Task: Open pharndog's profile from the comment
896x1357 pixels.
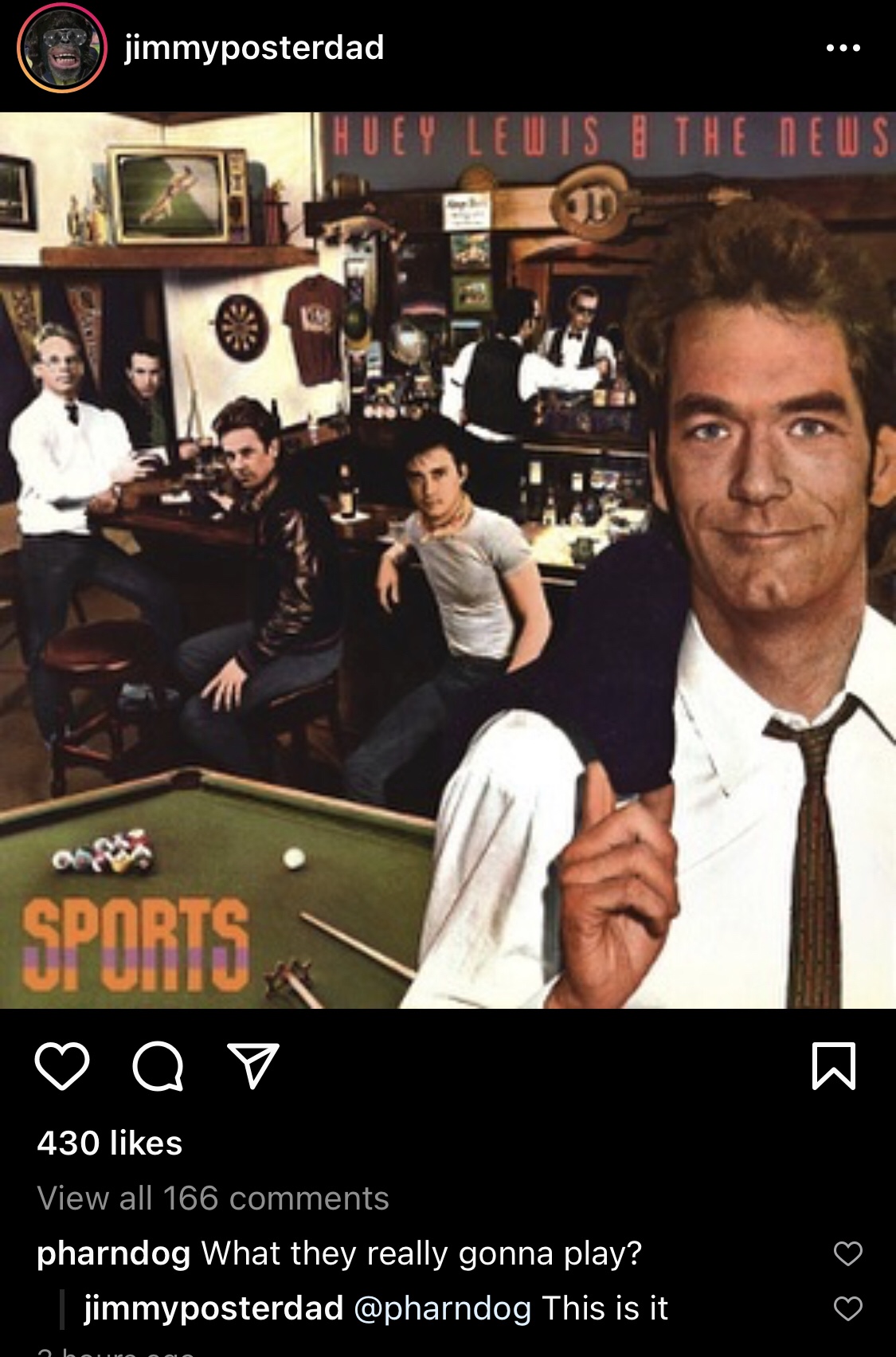Action: (113, 1253)
